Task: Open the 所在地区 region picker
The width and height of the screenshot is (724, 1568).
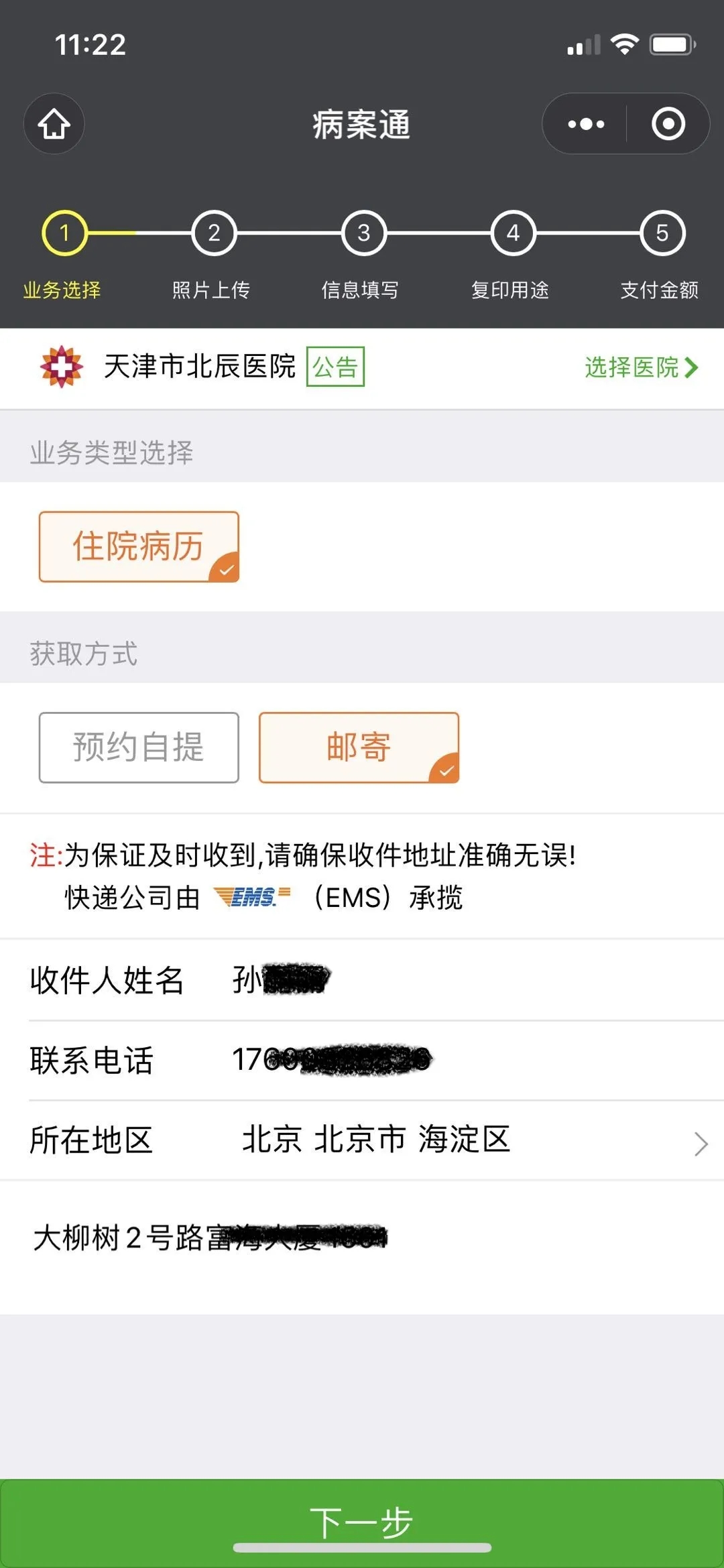Action: coord(362,1140)
